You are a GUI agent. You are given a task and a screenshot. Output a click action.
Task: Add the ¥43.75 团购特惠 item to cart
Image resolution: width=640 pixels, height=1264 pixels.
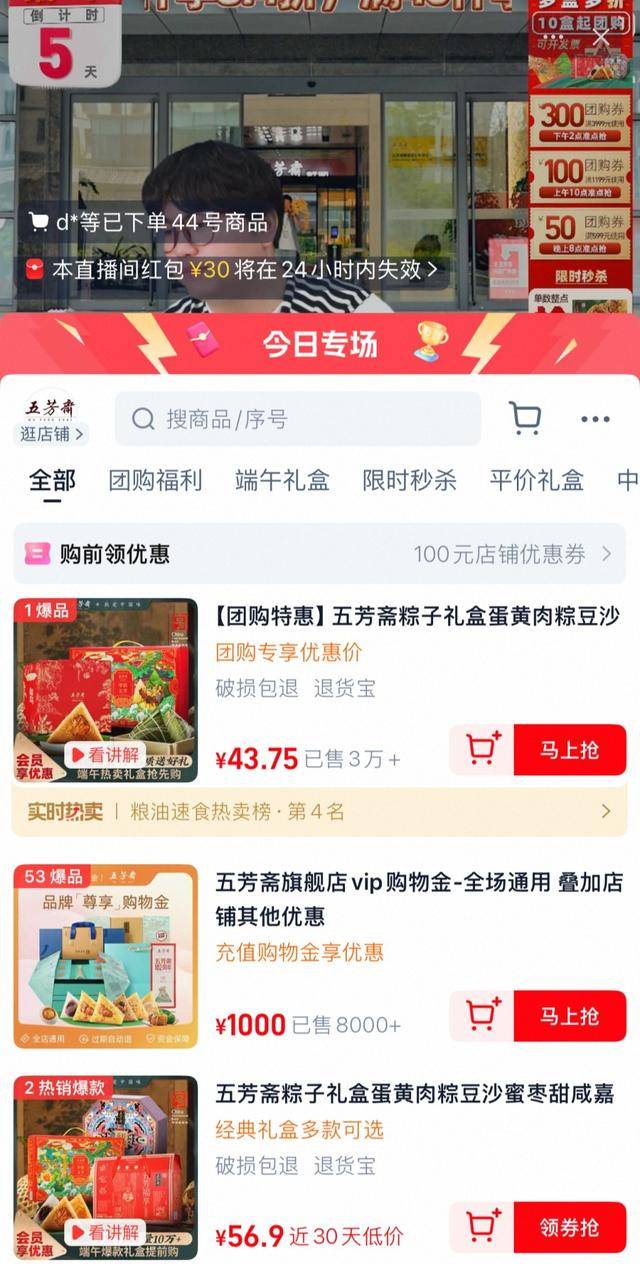click(x=483, y=750)
